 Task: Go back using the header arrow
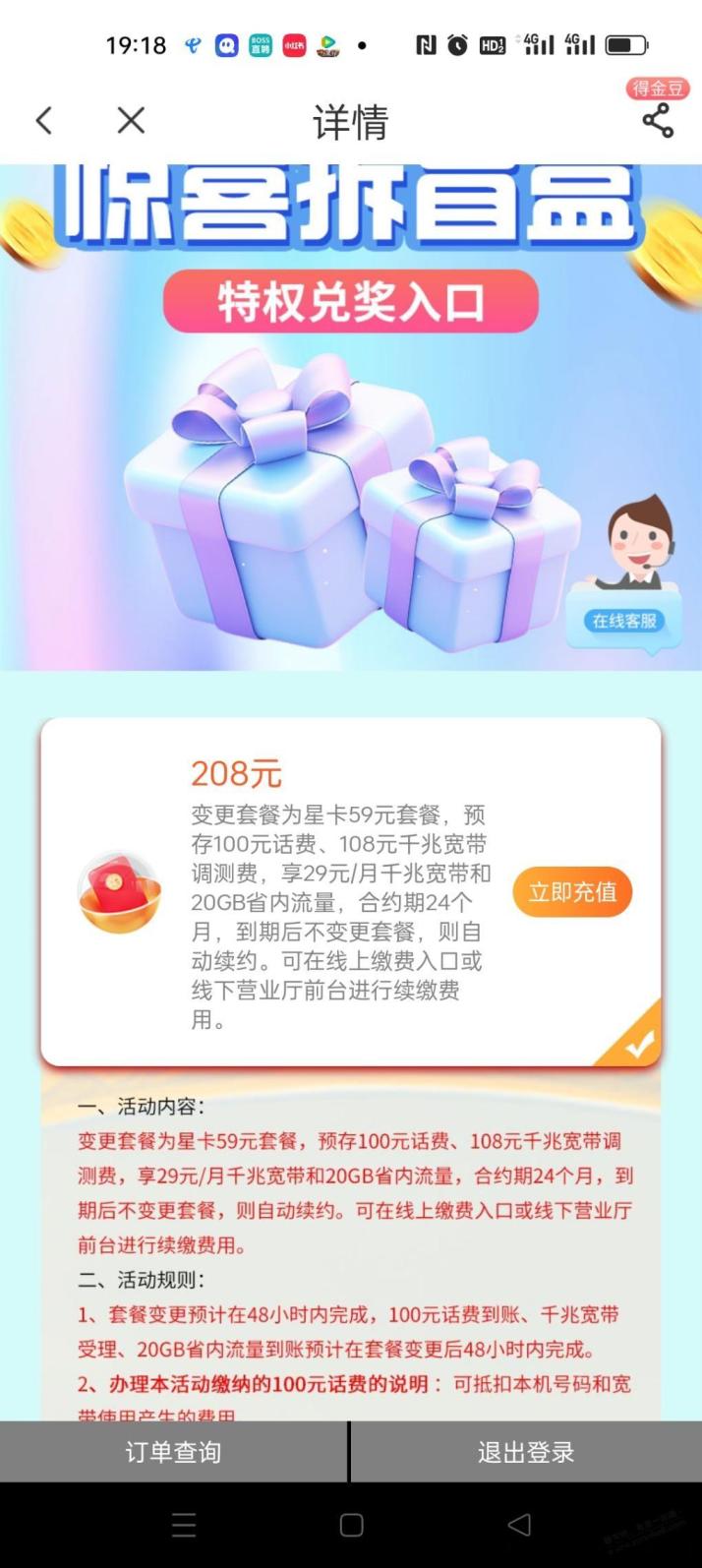[x=43, y=121]
